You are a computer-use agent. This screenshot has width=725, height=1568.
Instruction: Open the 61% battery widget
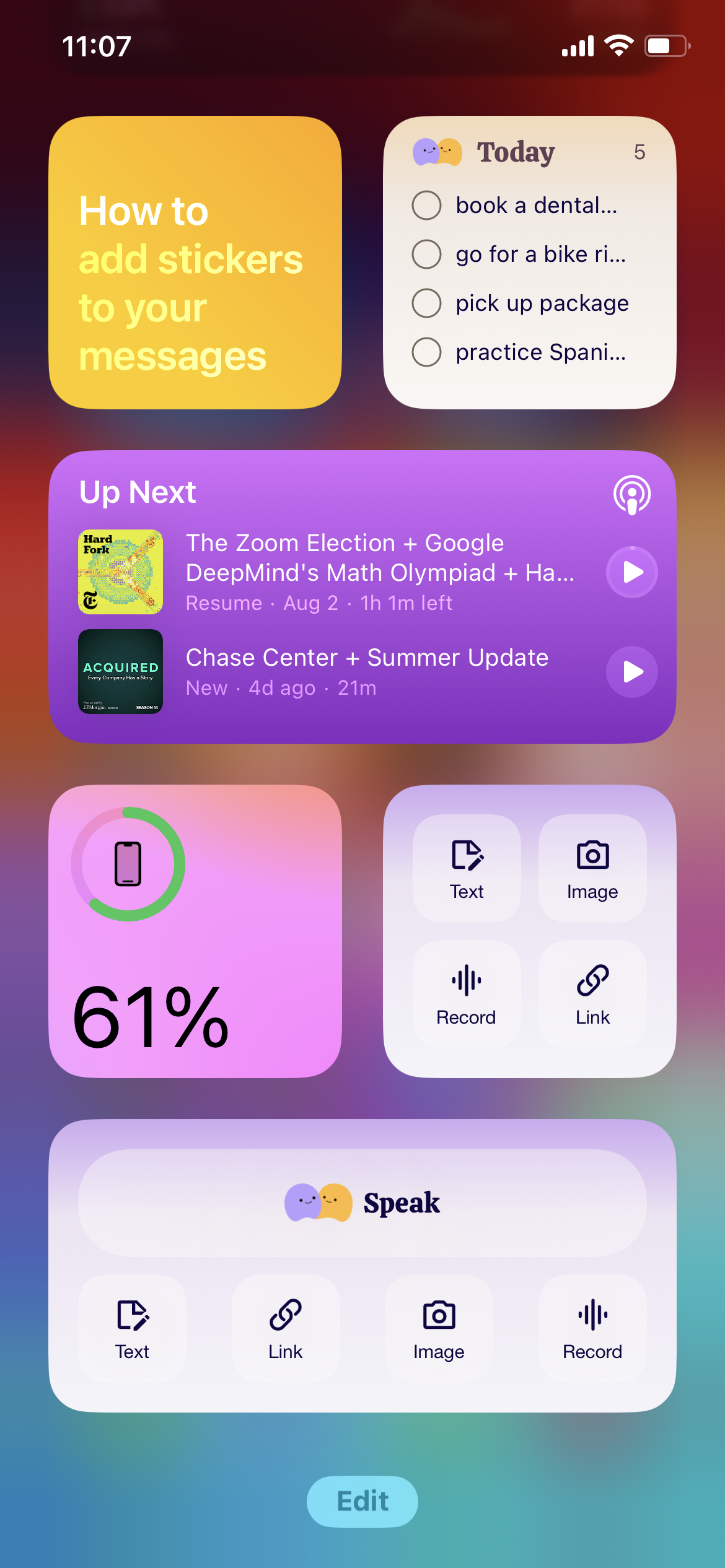pos(195,931)
